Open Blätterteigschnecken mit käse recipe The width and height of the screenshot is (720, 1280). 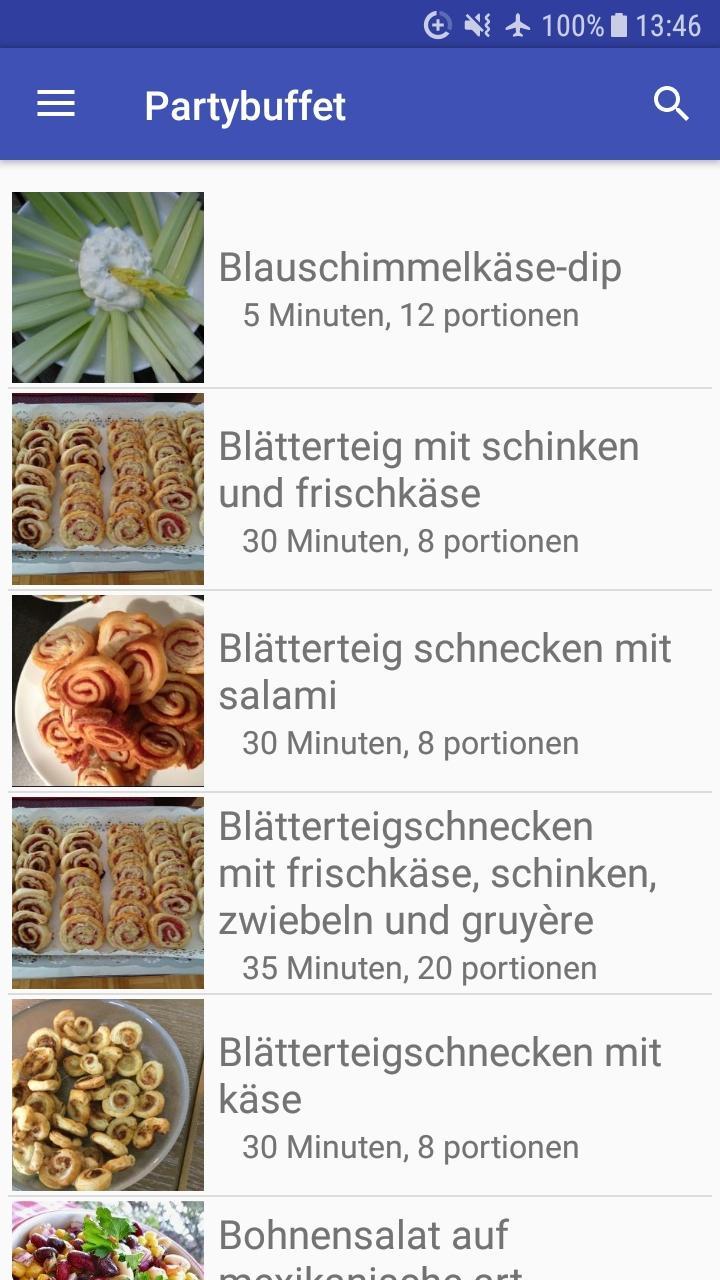(360, 1096)
